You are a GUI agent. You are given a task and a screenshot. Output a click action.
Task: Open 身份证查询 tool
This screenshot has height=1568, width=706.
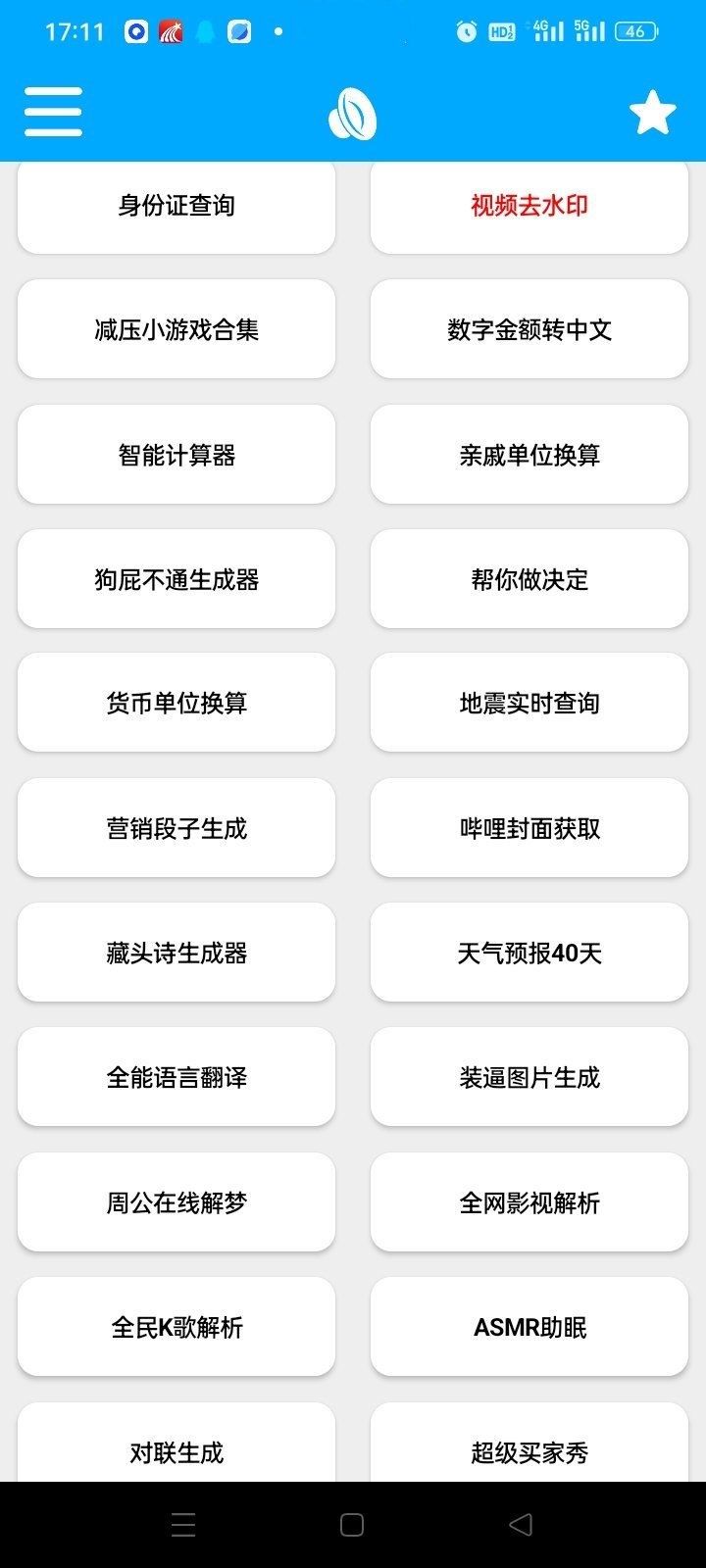tap(176, 206)
